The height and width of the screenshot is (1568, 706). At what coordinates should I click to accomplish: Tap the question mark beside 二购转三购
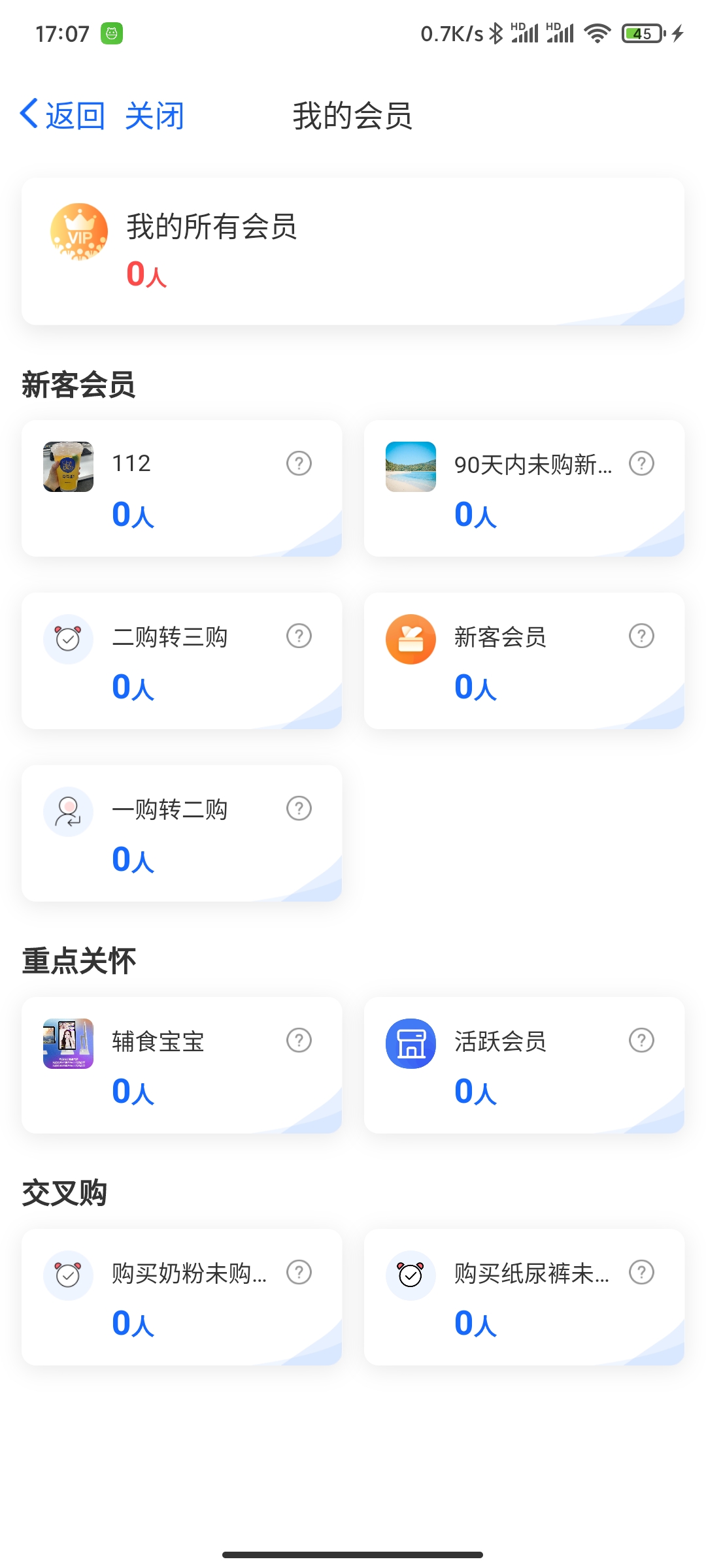point(299,636)
